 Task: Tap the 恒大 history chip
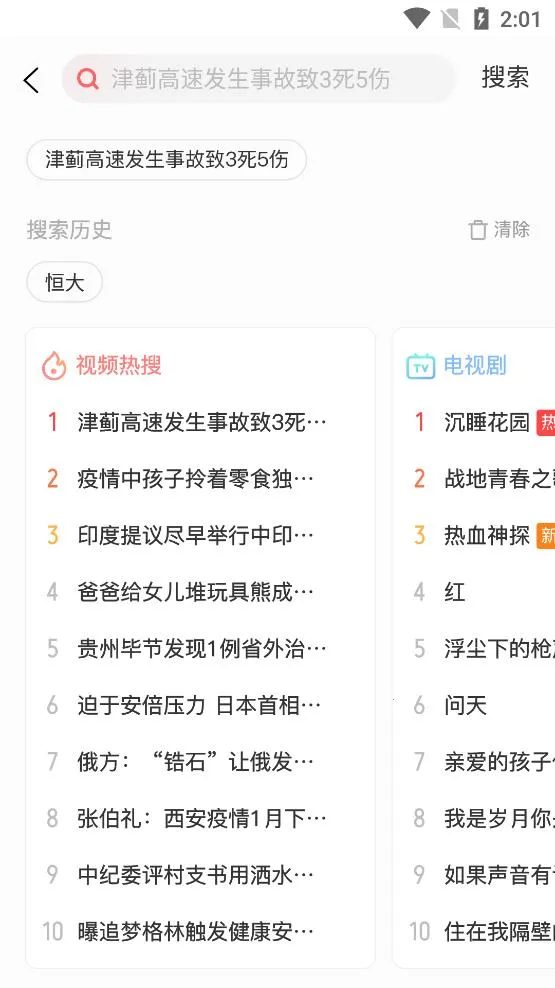click(x=64, y=282)
